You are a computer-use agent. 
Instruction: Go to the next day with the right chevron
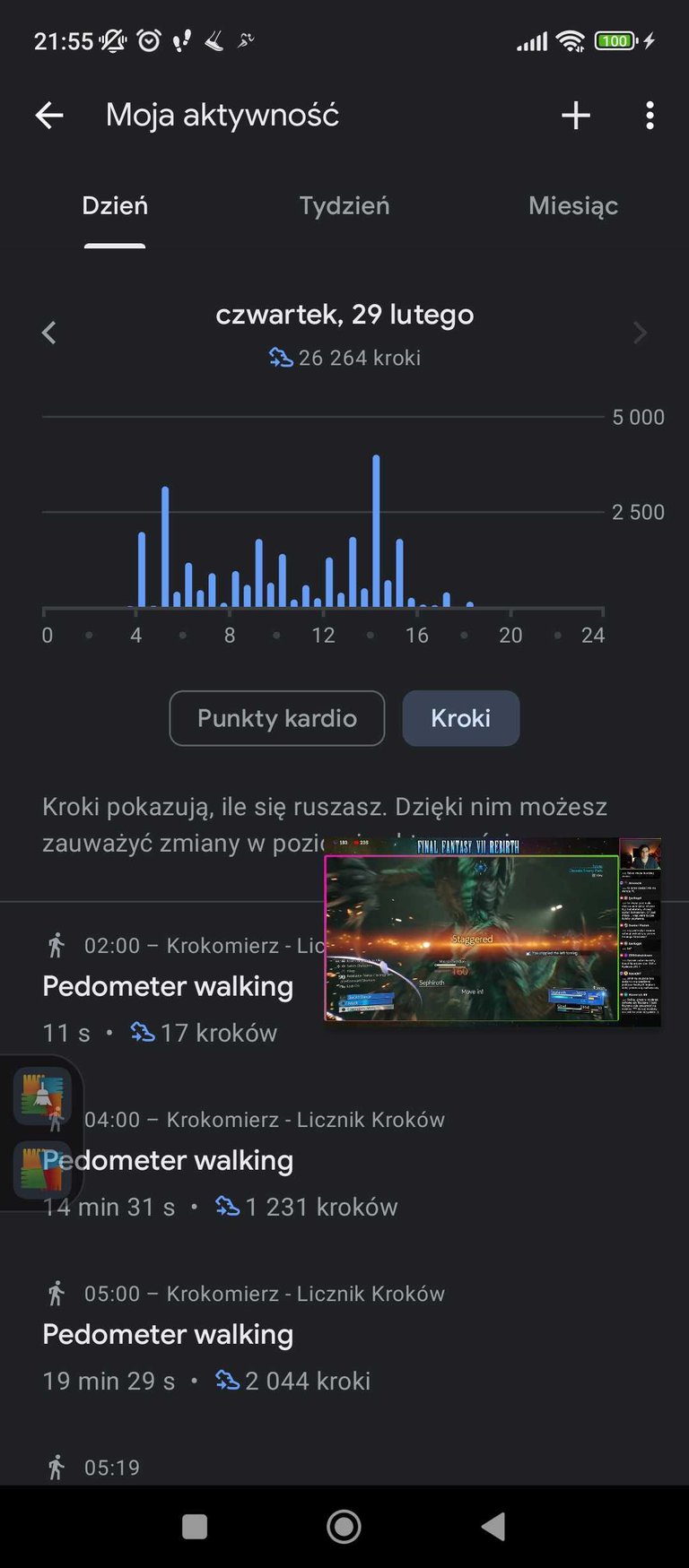coord(640,333)
